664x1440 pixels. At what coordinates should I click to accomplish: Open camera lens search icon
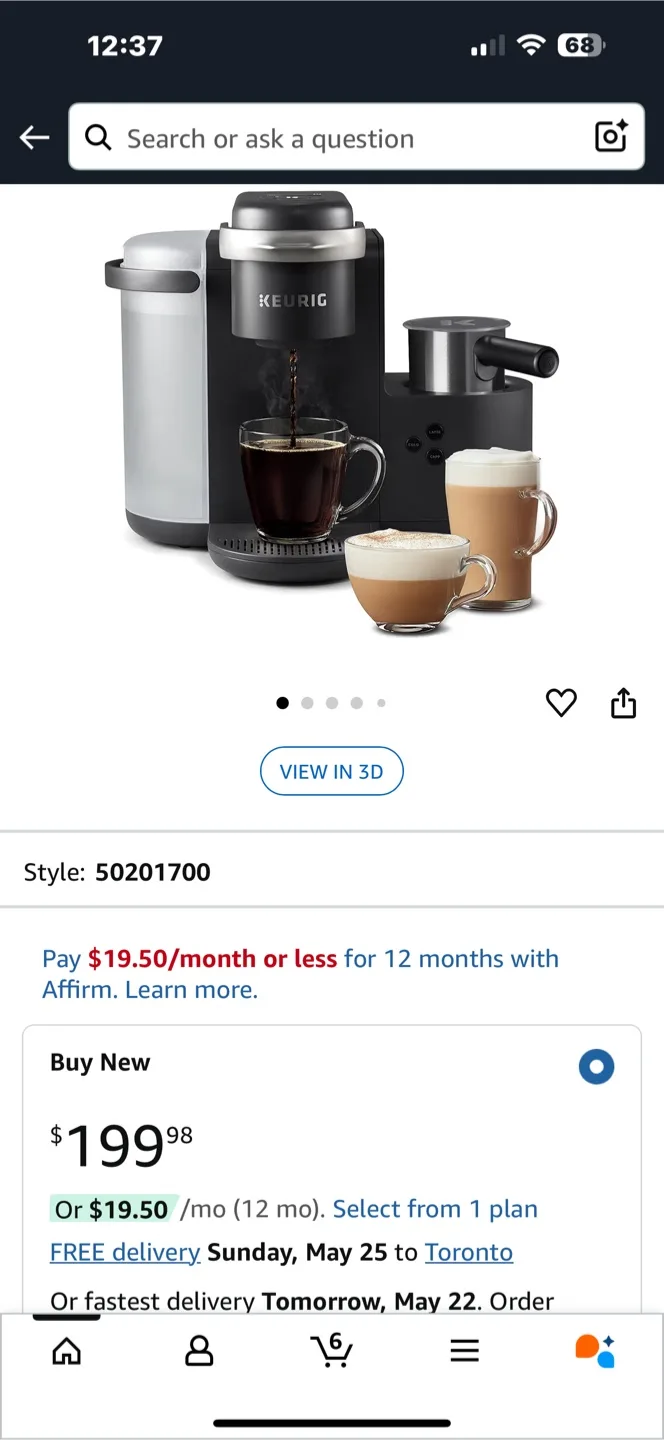coord(611,137)
